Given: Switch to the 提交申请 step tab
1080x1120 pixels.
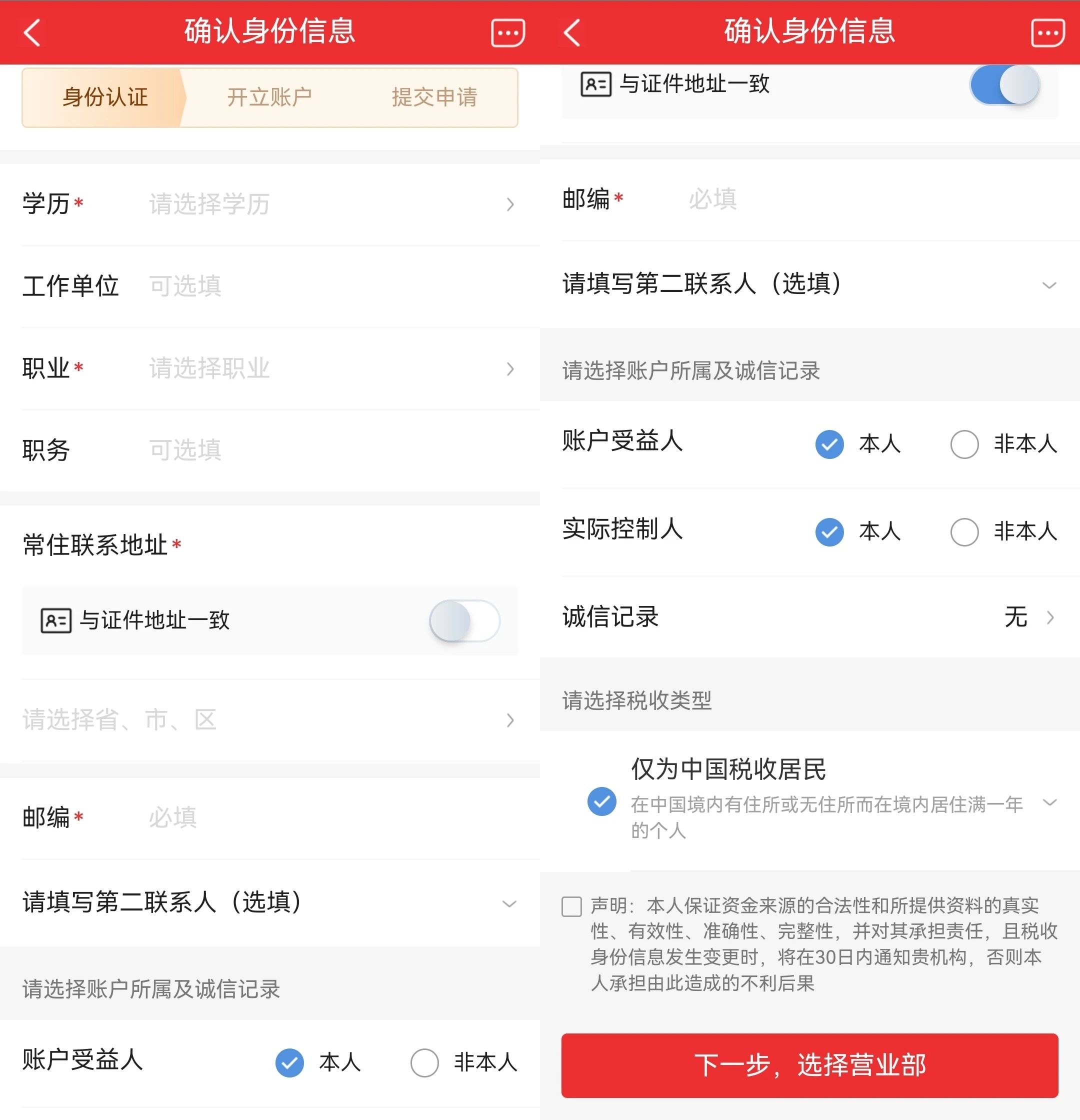Looking at the screenshot, I should [x=434, y=97].
